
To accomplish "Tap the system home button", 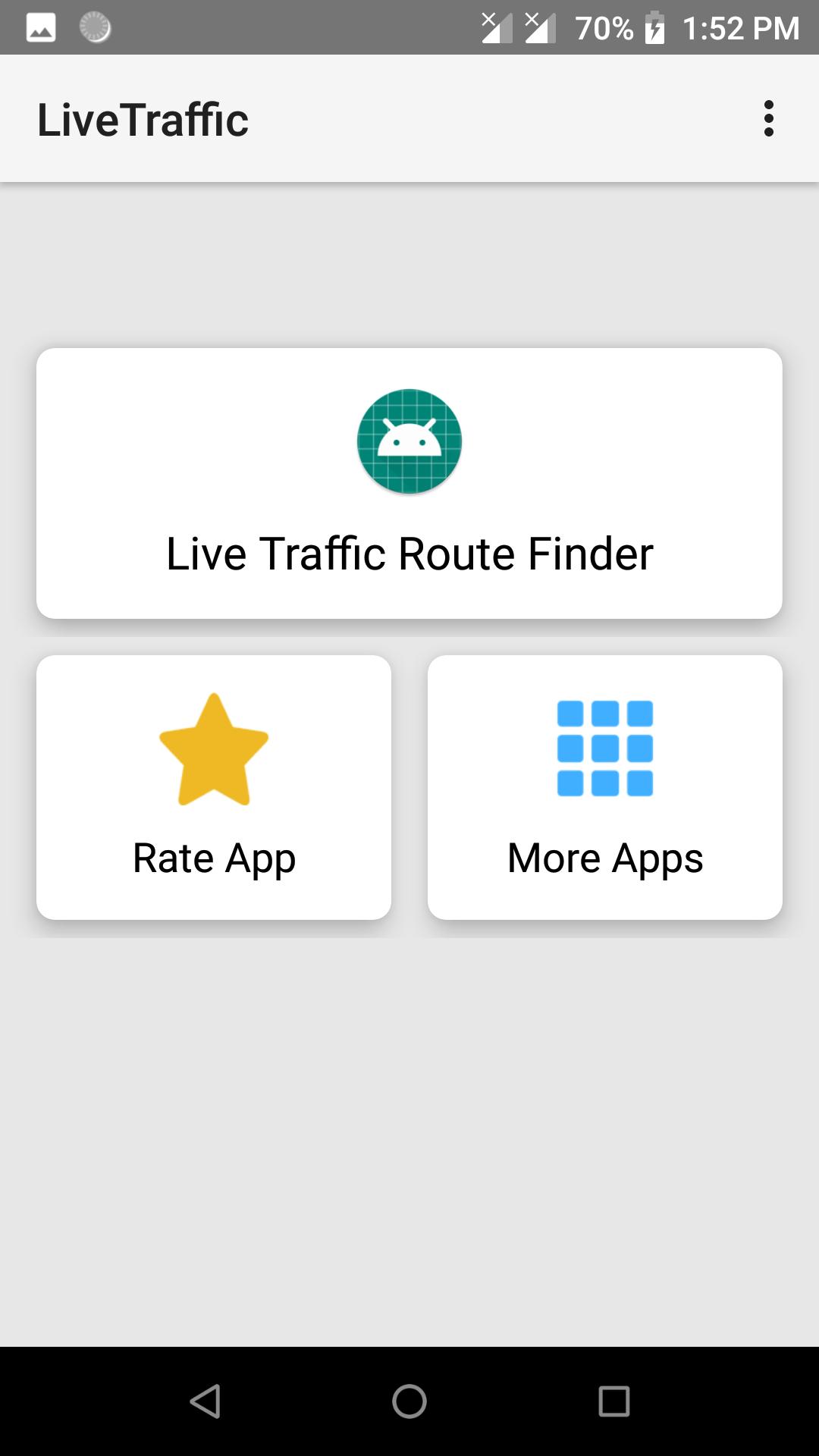I will coord(409,1401).
